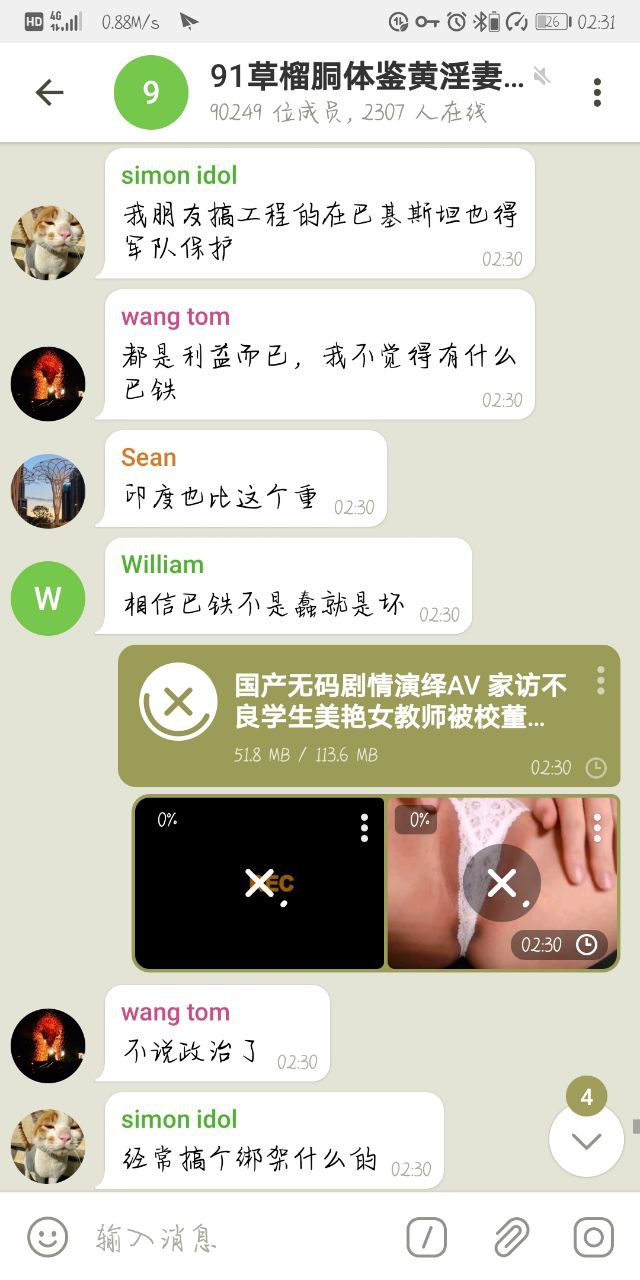Image resolution: width=640 pixels, height=1280 pixels.
Task: Cancel upload of the black video thumbnail
Action: [x=259, y=882]
